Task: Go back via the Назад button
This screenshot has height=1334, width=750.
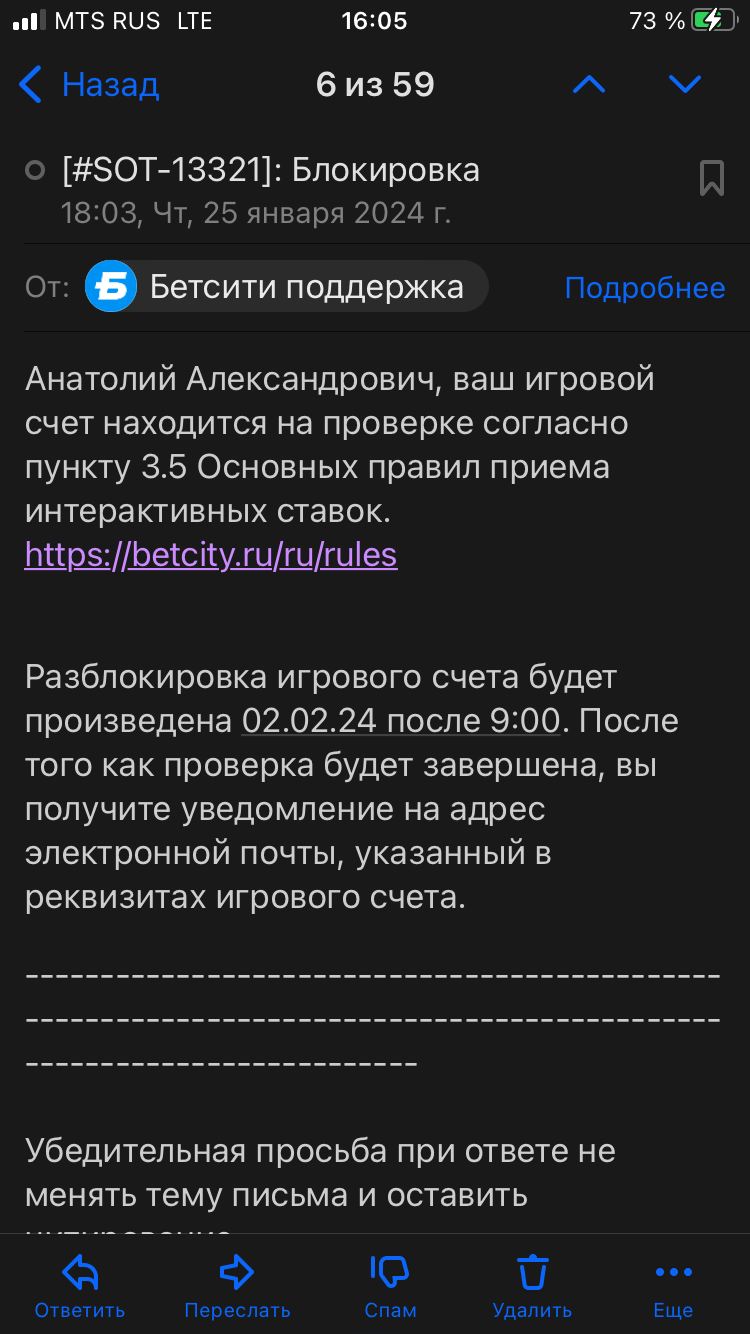Action: coord(88,85)
